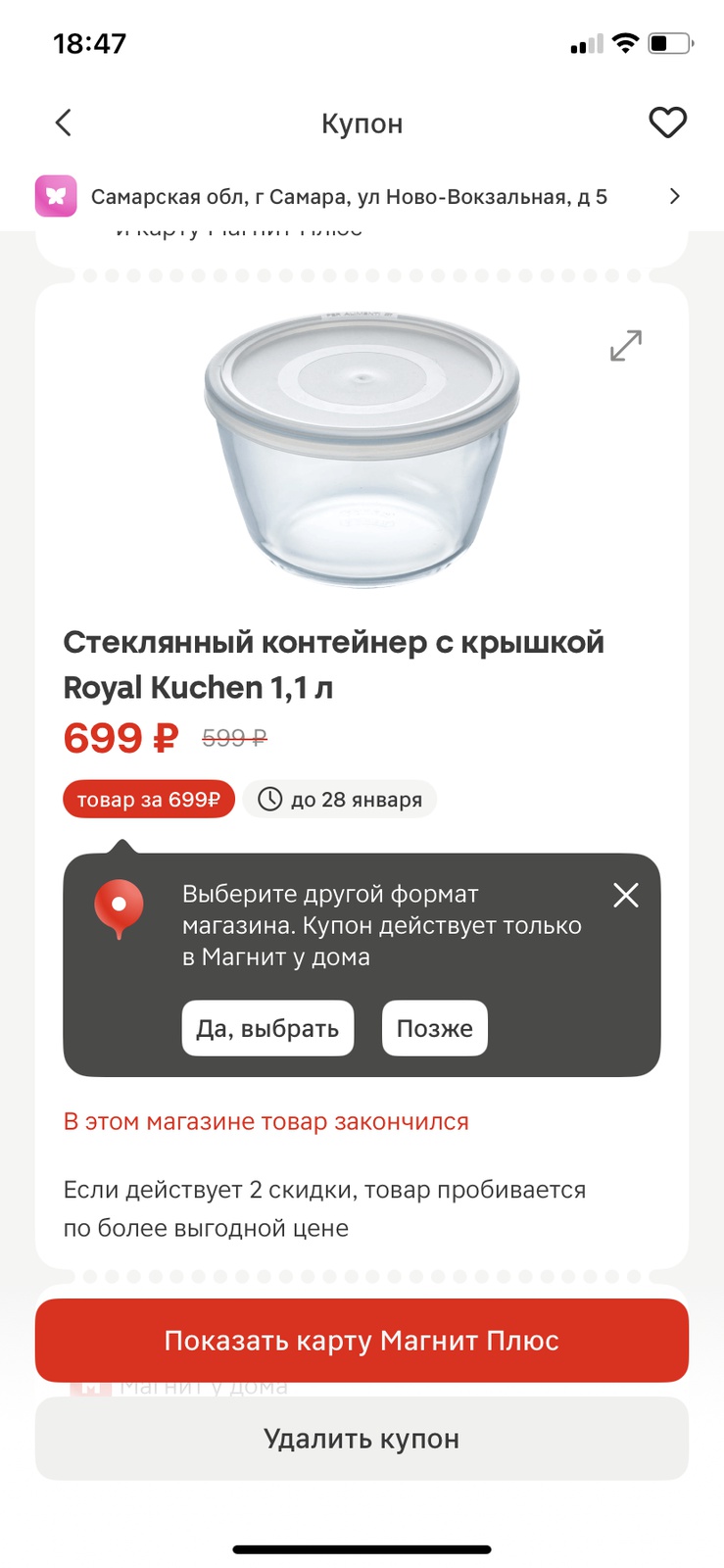Go back from the coupon page

pyautogui.click(x=64, y=123)
